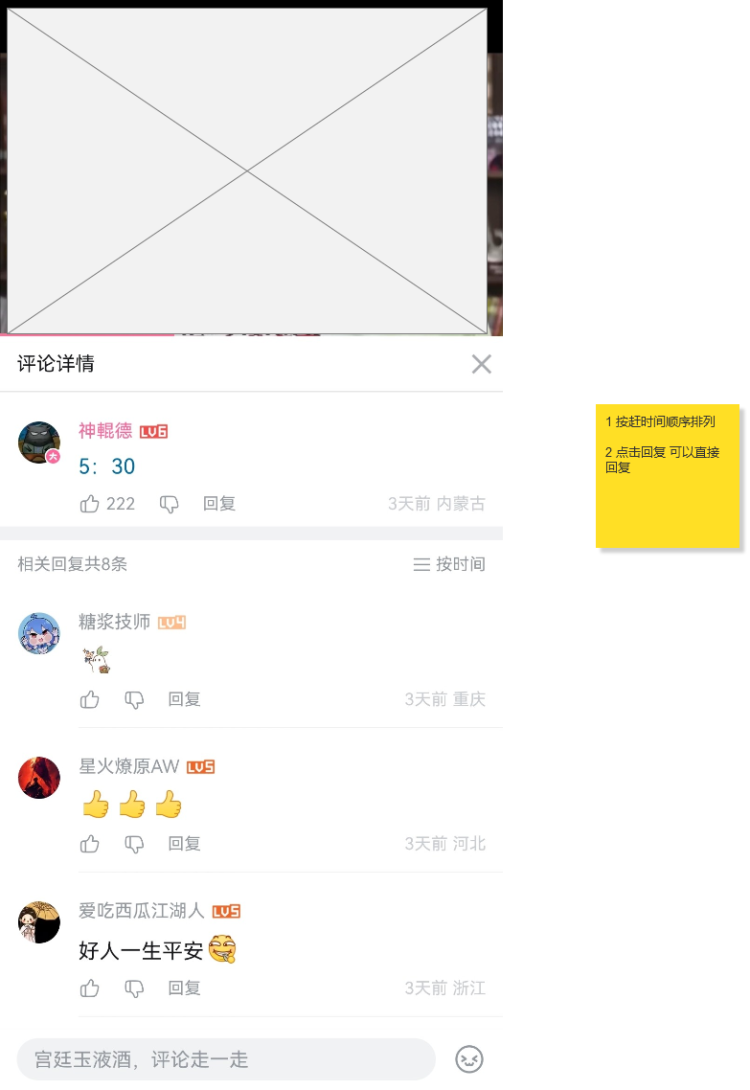Change sorting via 按时间
The height and width of the screenshot is (1090, 750).
click(449, 564)
